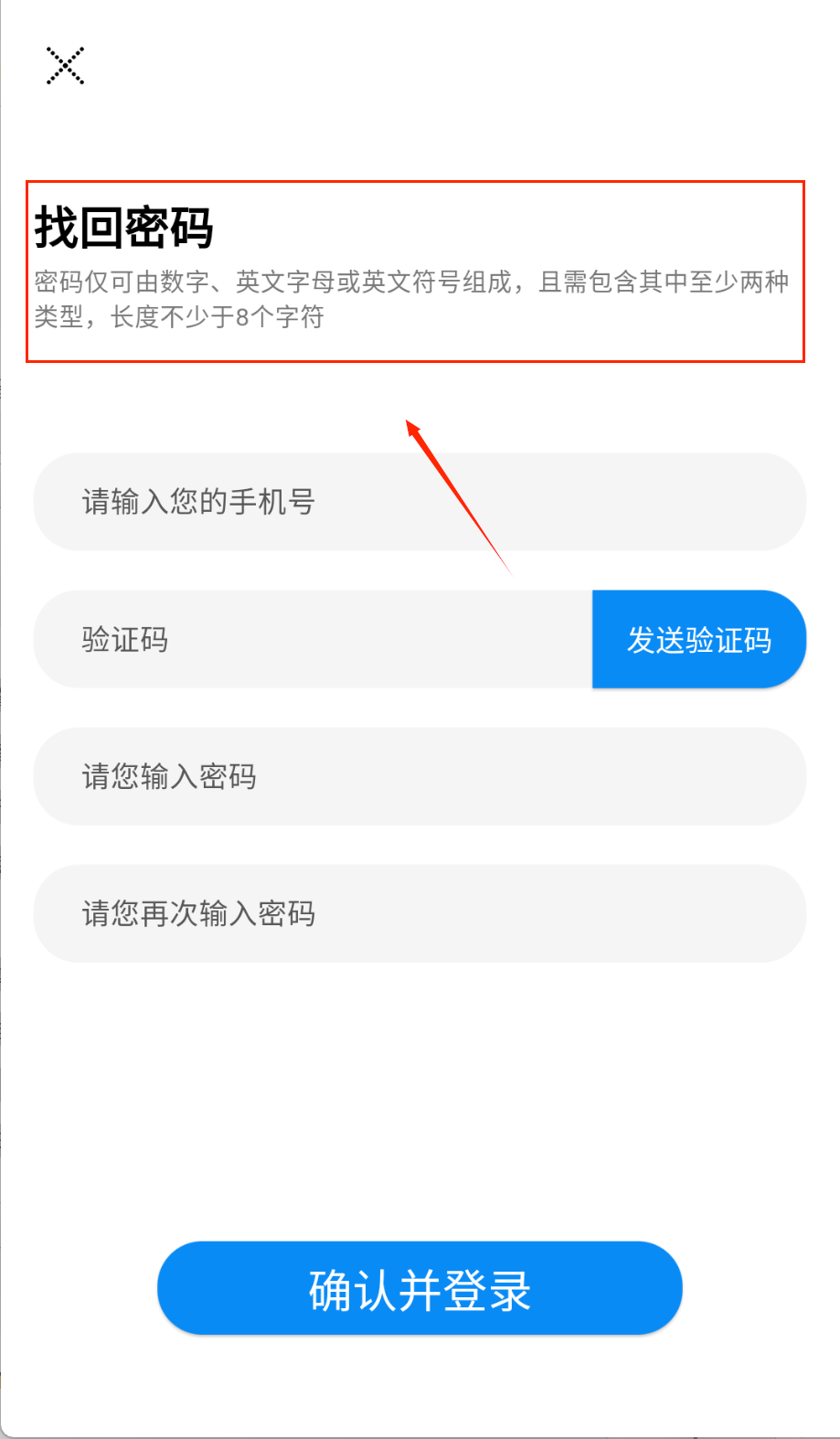Tap the 请您再次输入密码 confirm field
Image resolution: width=840 pixels, height=1439 pixels.
pyautogui.click(x=420, y=913)
